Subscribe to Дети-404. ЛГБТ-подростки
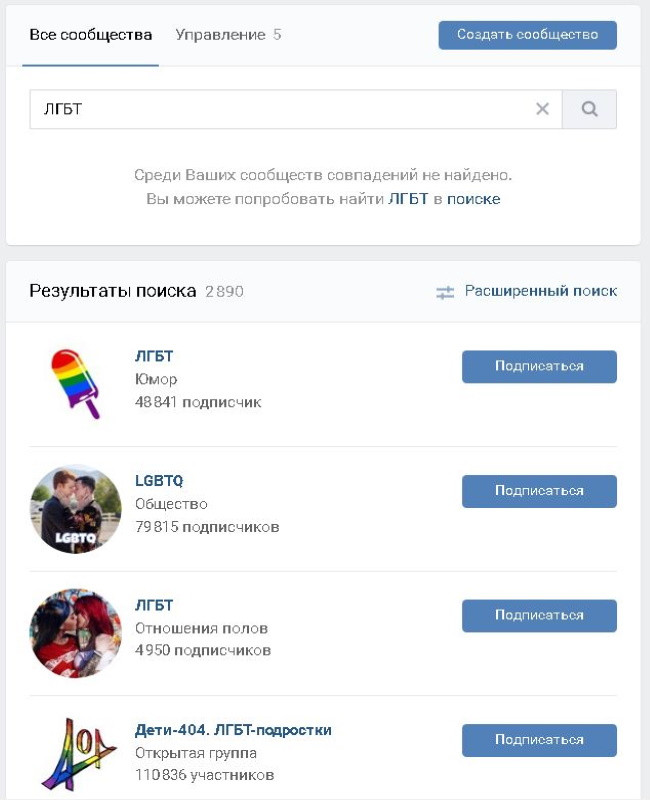The image size is (650, 800). point(539,740)
